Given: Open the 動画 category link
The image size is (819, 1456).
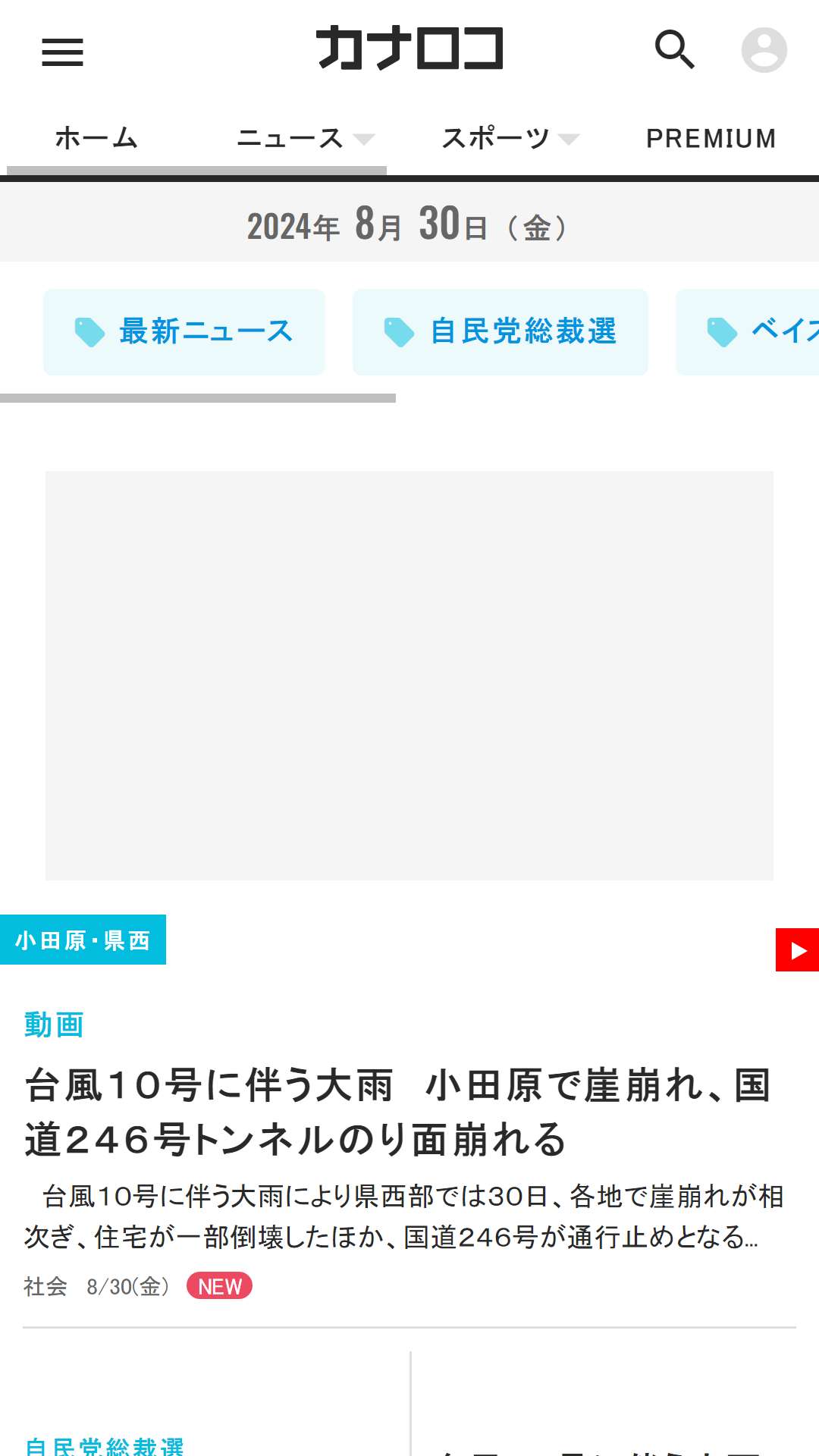Looking at the screenshot, I should (x=54, y=1025).
